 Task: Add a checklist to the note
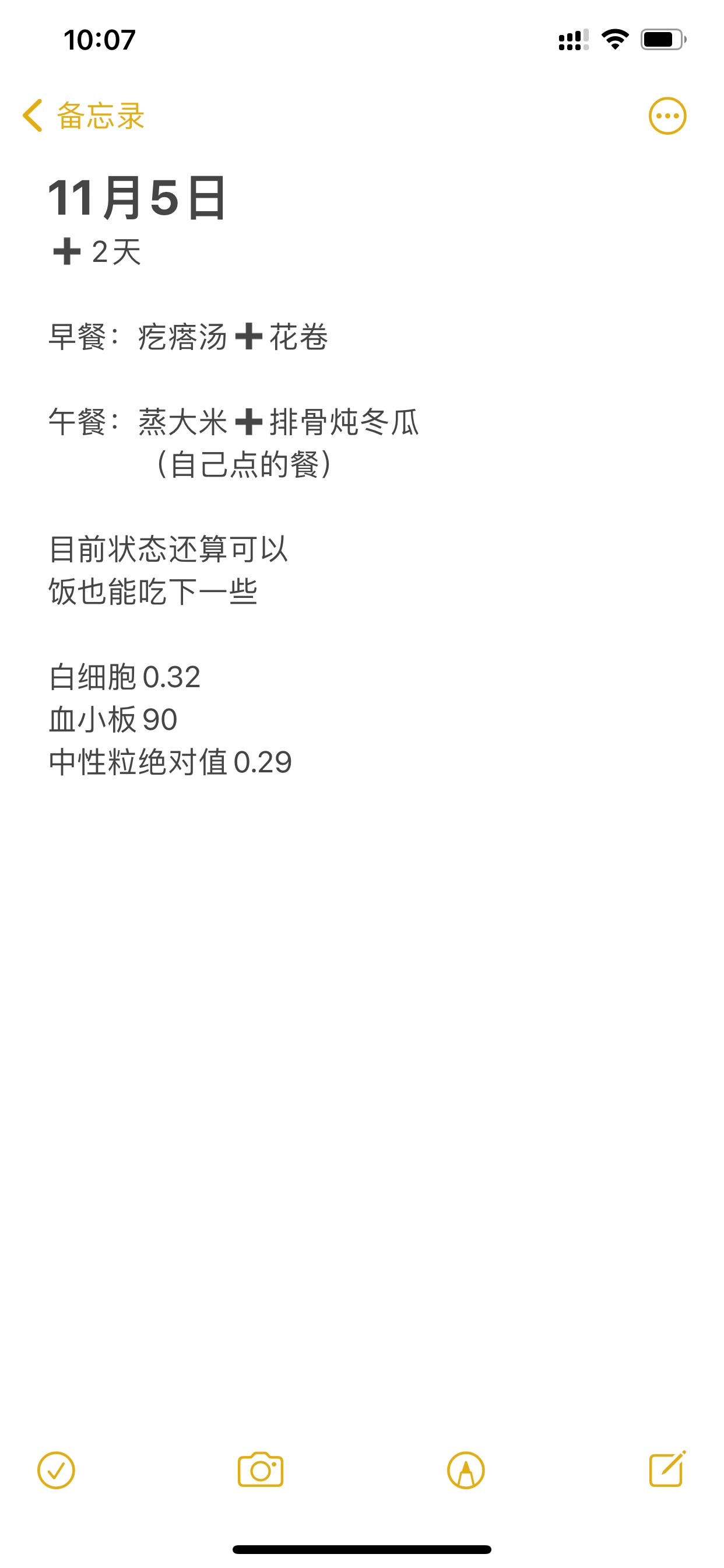pos(56,1471)
